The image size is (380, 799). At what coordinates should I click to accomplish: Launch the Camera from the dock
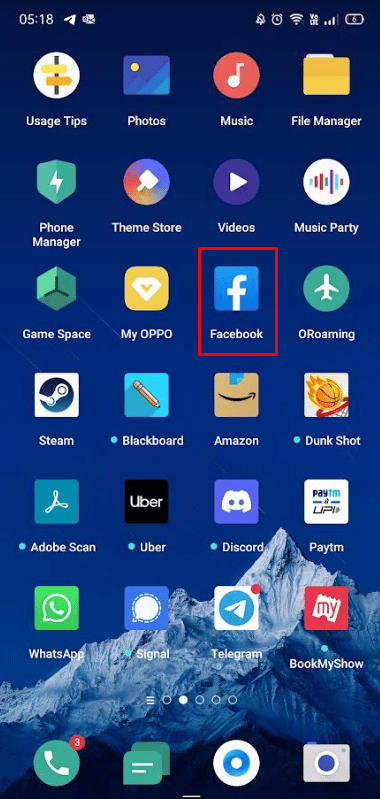327,762
